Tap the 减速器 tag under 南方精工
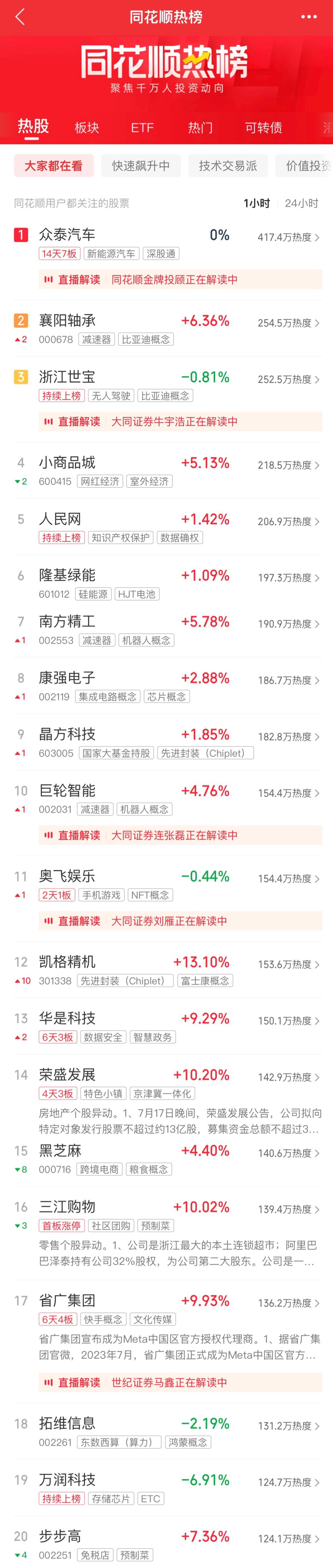This screenshot has width=333, height=1568. click(97, 640)
